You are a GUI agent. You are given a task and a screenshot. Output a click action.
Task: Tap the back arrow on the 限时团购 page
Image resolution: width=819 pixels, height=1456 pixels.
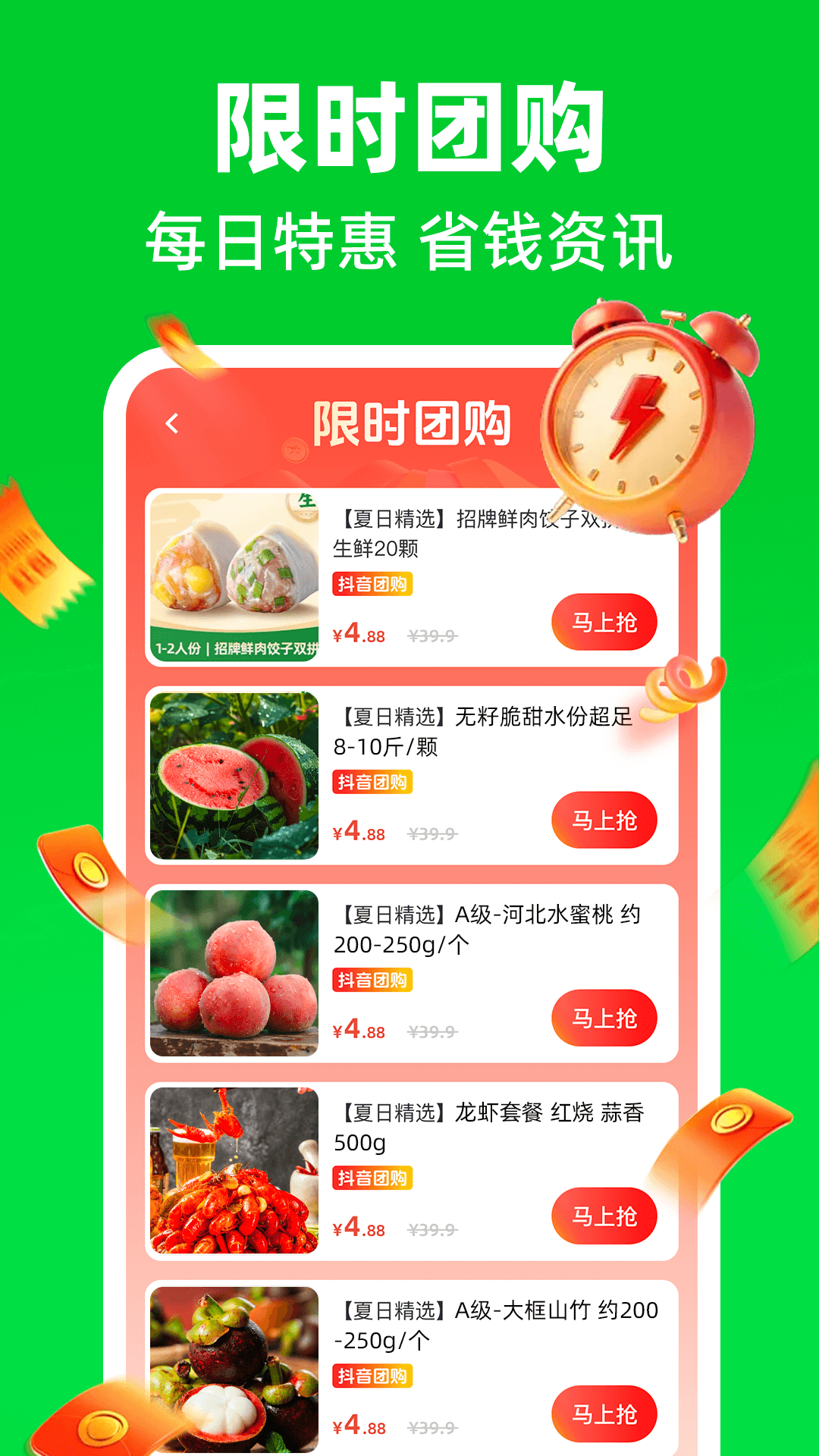coord(174,424)
